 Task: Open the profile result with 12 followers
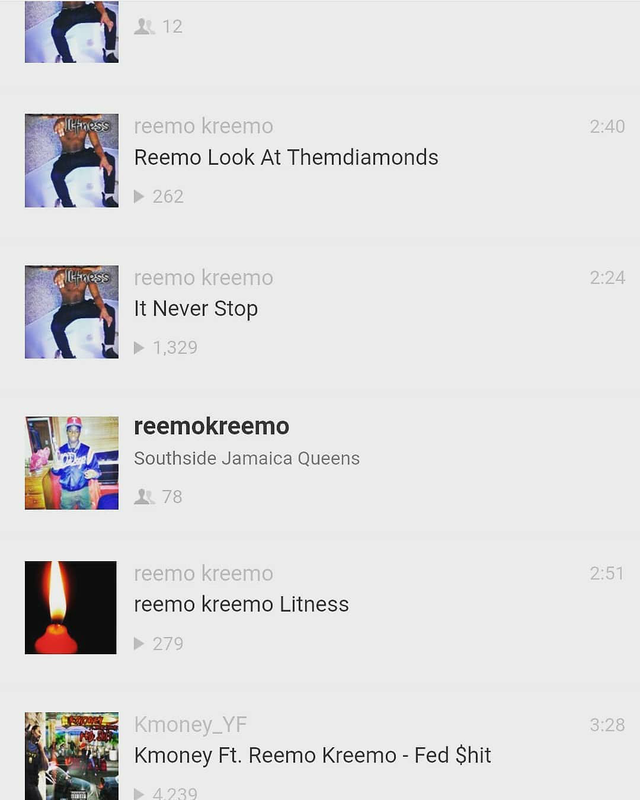(x=72, y=30)
